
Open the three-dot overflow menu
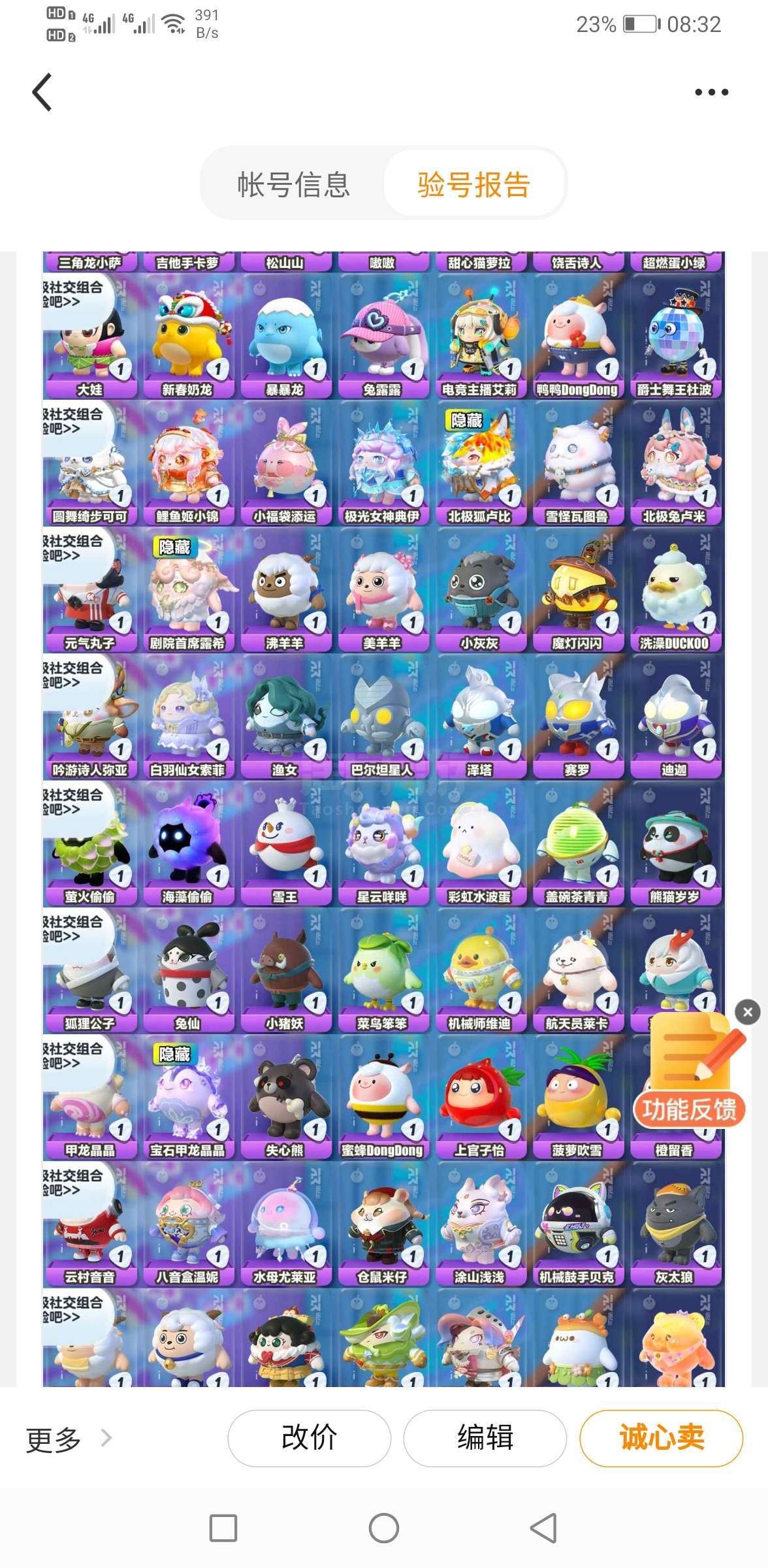pos(711,92)
